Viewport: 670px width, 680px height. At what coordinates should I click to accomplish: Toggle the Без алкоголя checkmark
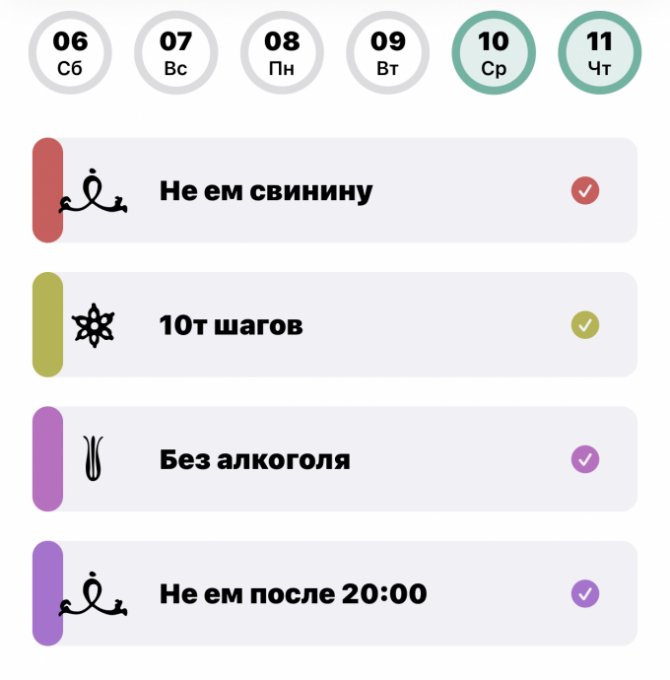pyautogui.click(x=585, y=460)
